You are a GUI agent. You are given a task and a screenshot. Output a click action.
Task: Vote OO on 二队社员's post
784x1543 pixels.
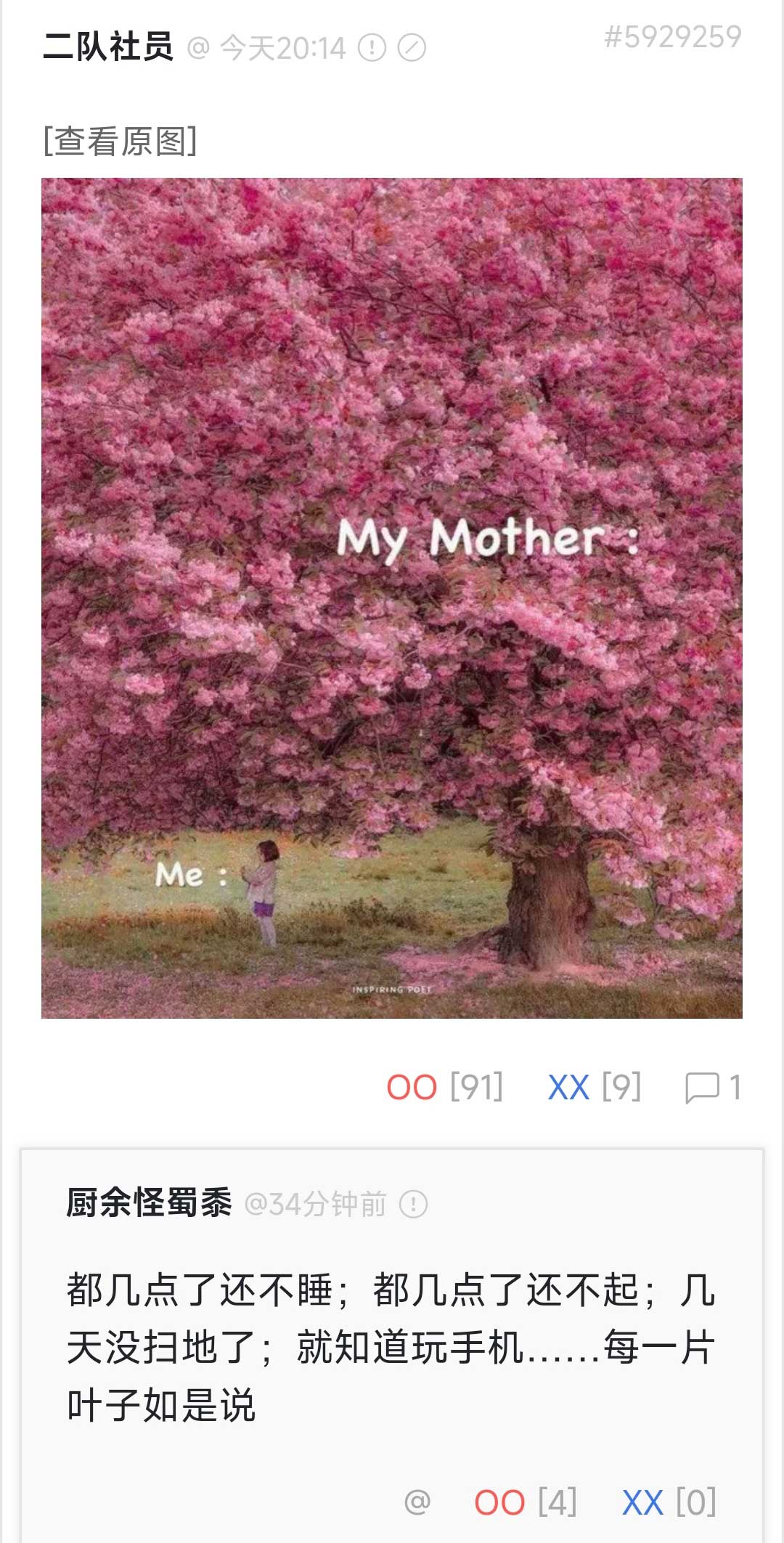click(412, 1088)
